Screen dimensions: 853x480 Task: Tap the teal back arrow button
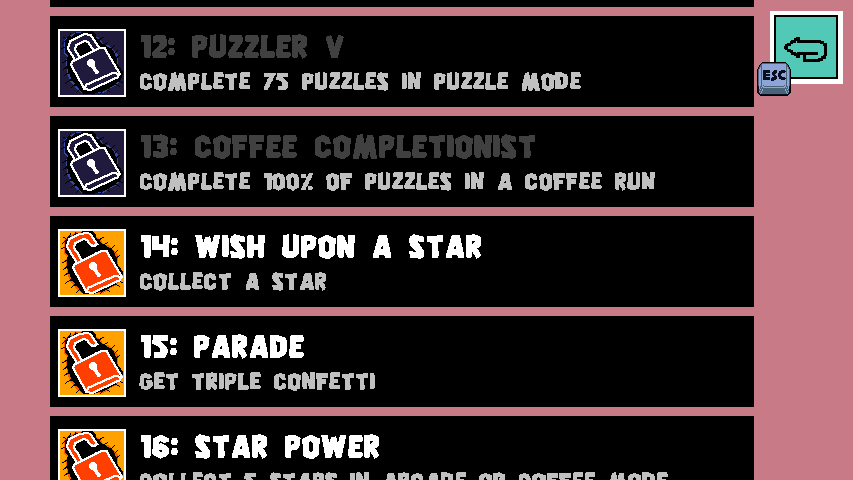tap(806, 47)
